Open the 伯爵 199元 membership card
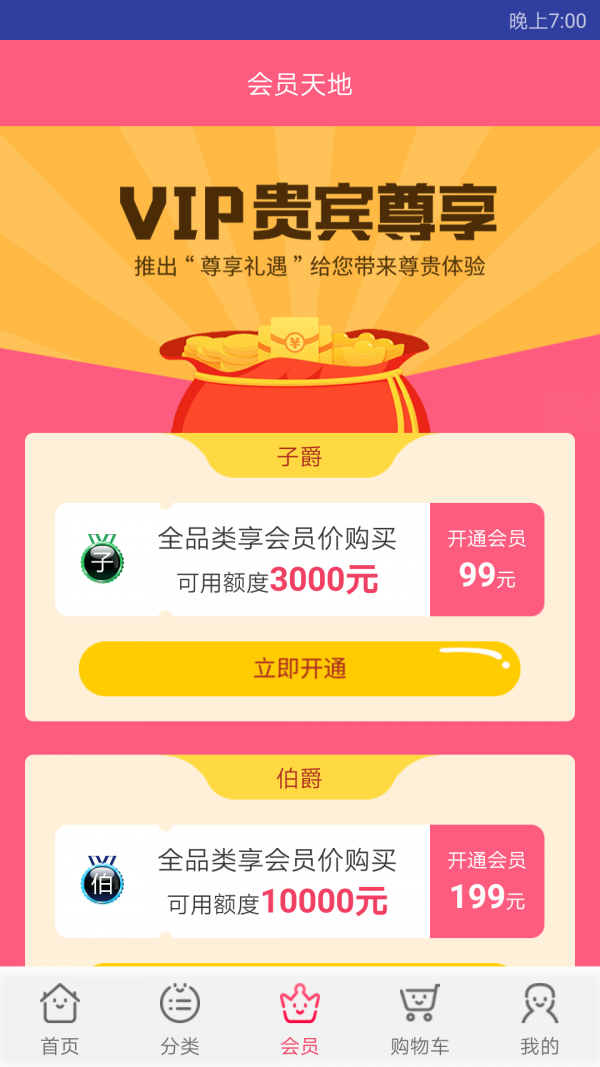The height and width of the screenshot is (1067, 600). click(x=299, y=881)
